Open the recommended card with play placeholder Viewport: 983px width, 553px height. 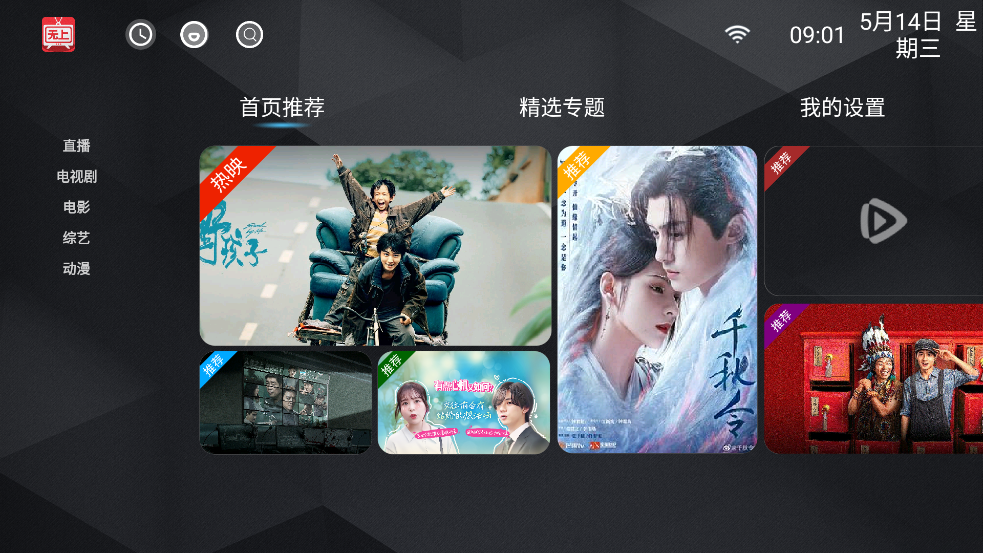[x=873, y=221]
